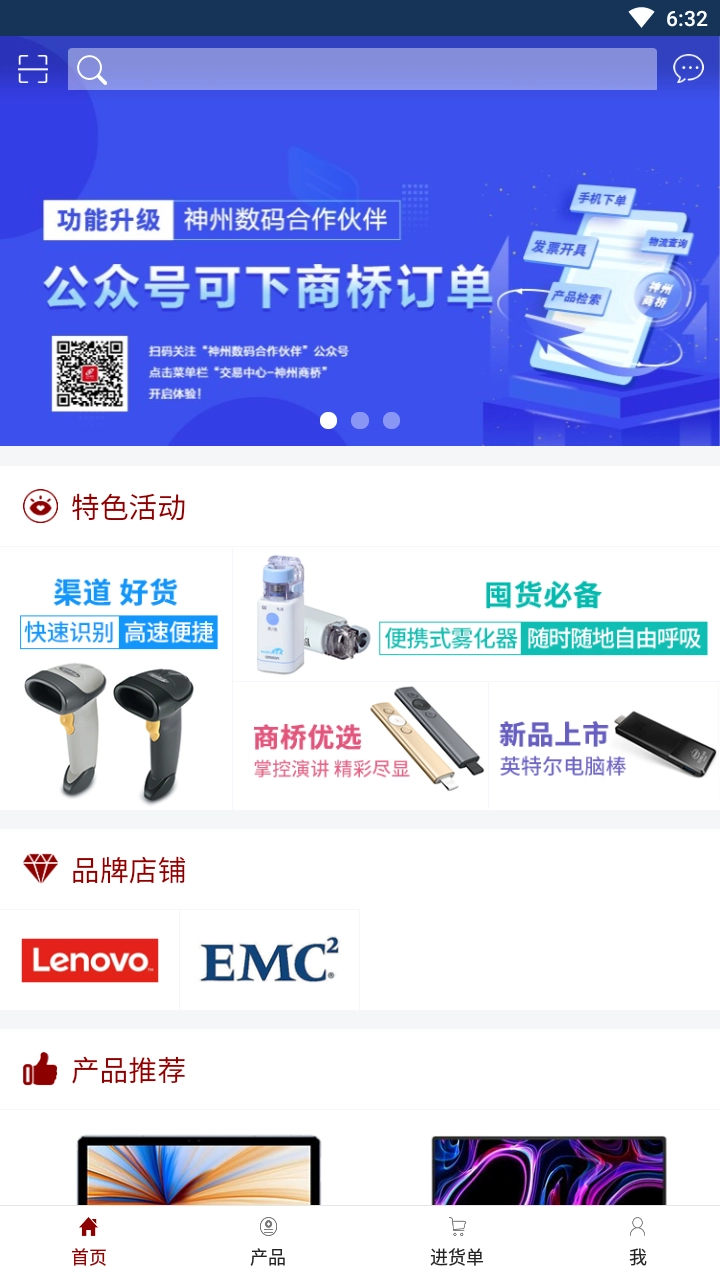The height and width of the screenshot is (1280, 720).
Task: Open the Lenovo brand store
Action: [90, 960]
